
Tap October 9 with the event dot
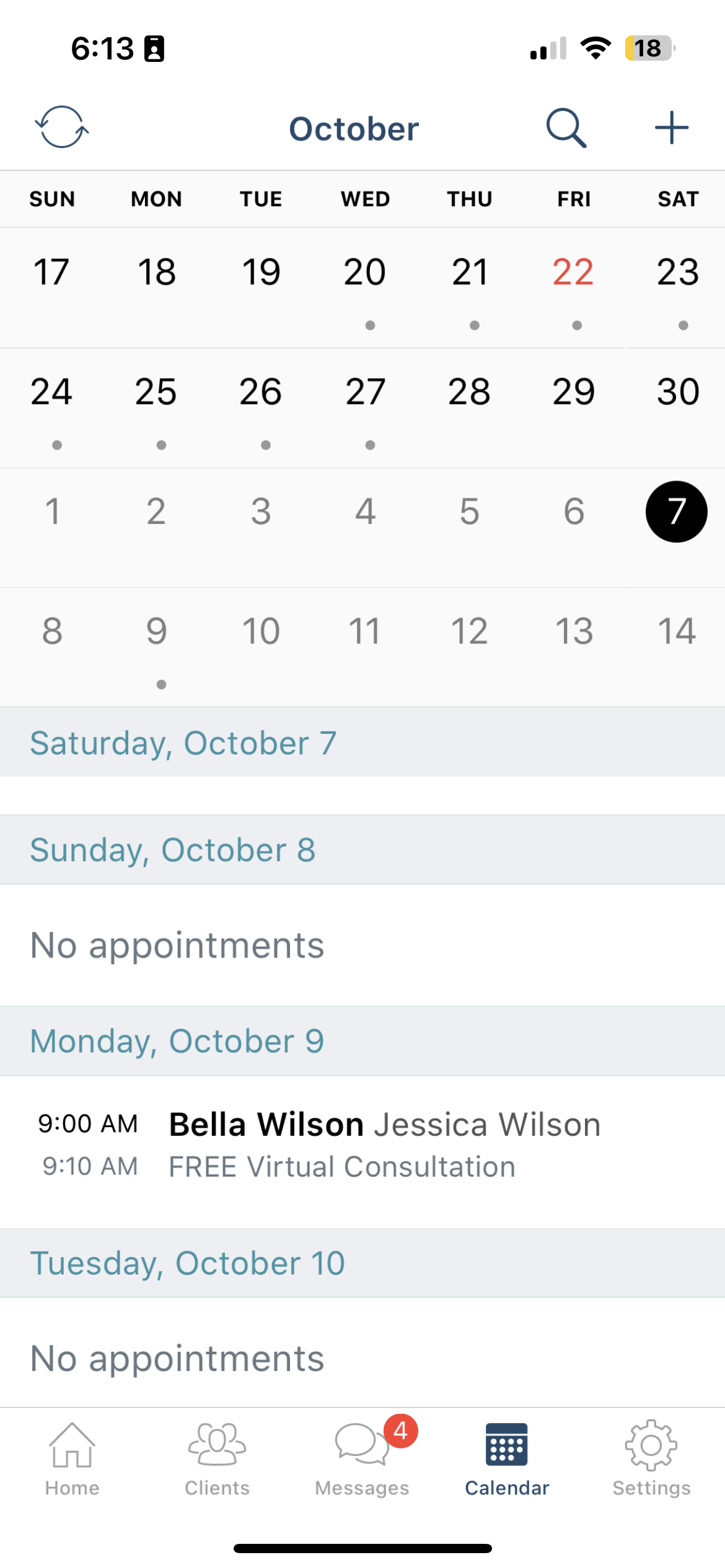click(156, 630)
